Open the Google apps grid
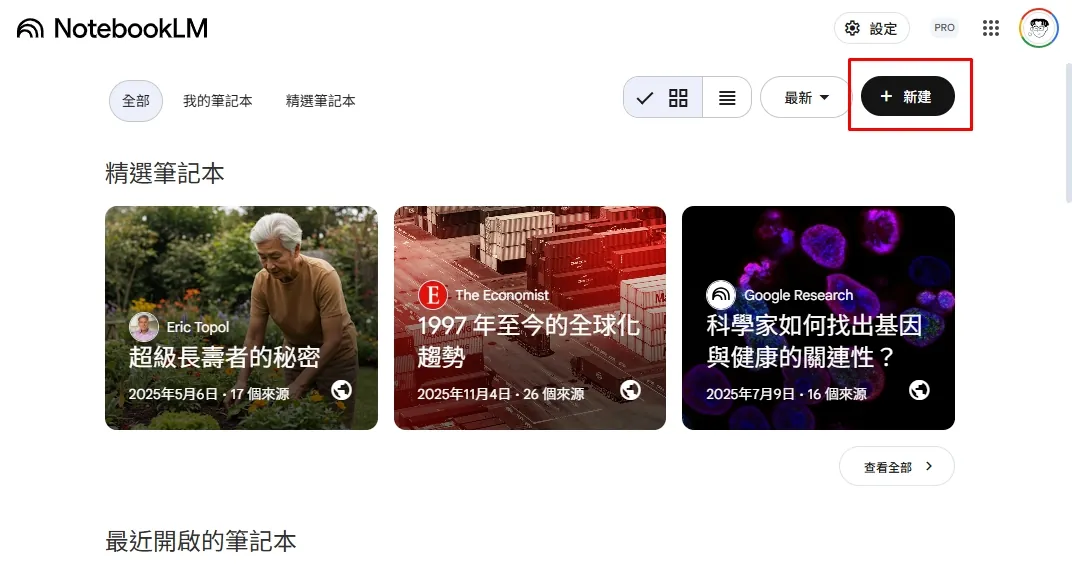The width and height of the screenshot is (1072, 573). (991, 28)
